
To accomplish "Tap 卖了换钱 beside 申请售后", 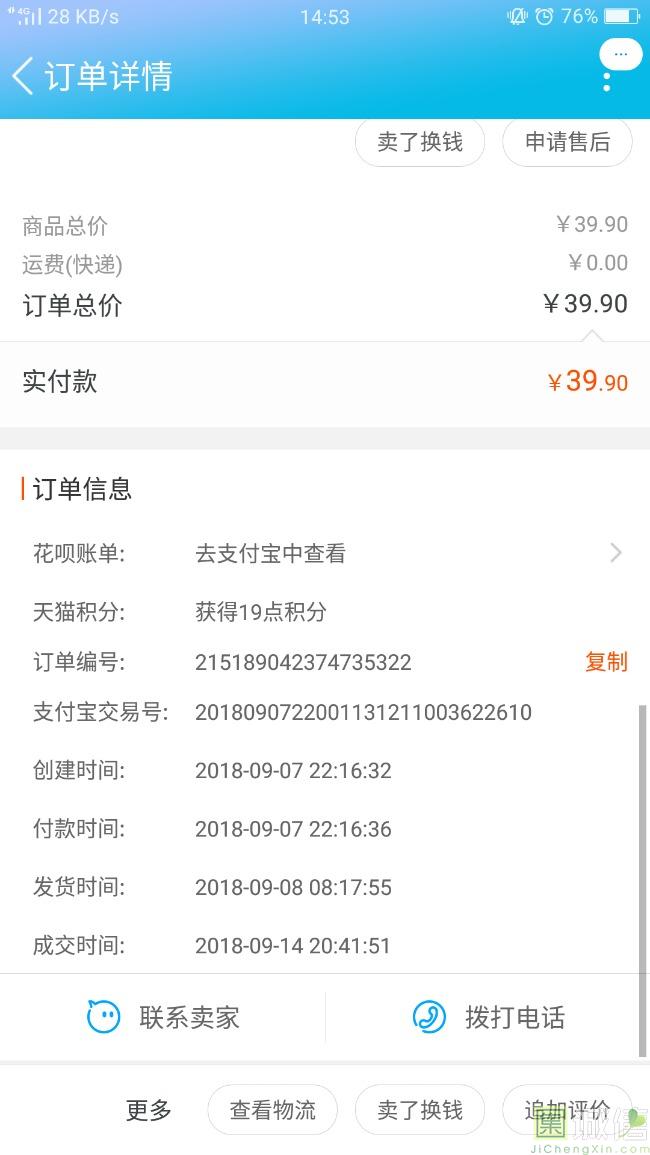I will coord(419,141).
